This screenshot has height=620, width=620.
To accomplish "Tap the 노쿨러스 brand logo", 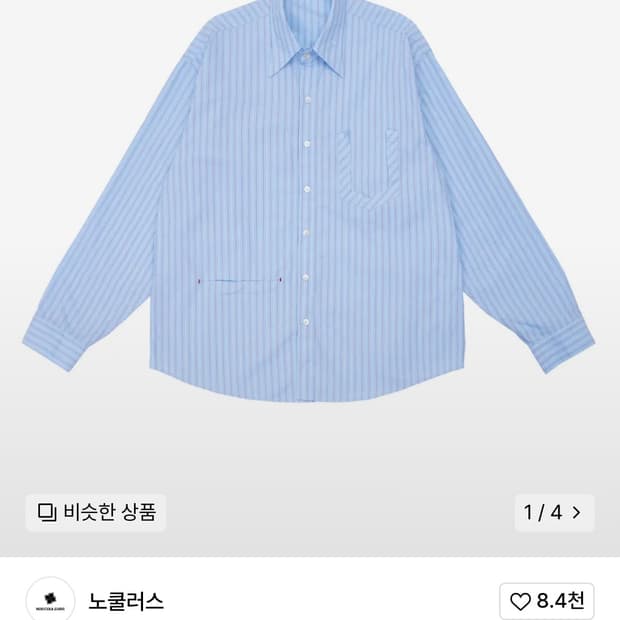I will coord(50,600).
